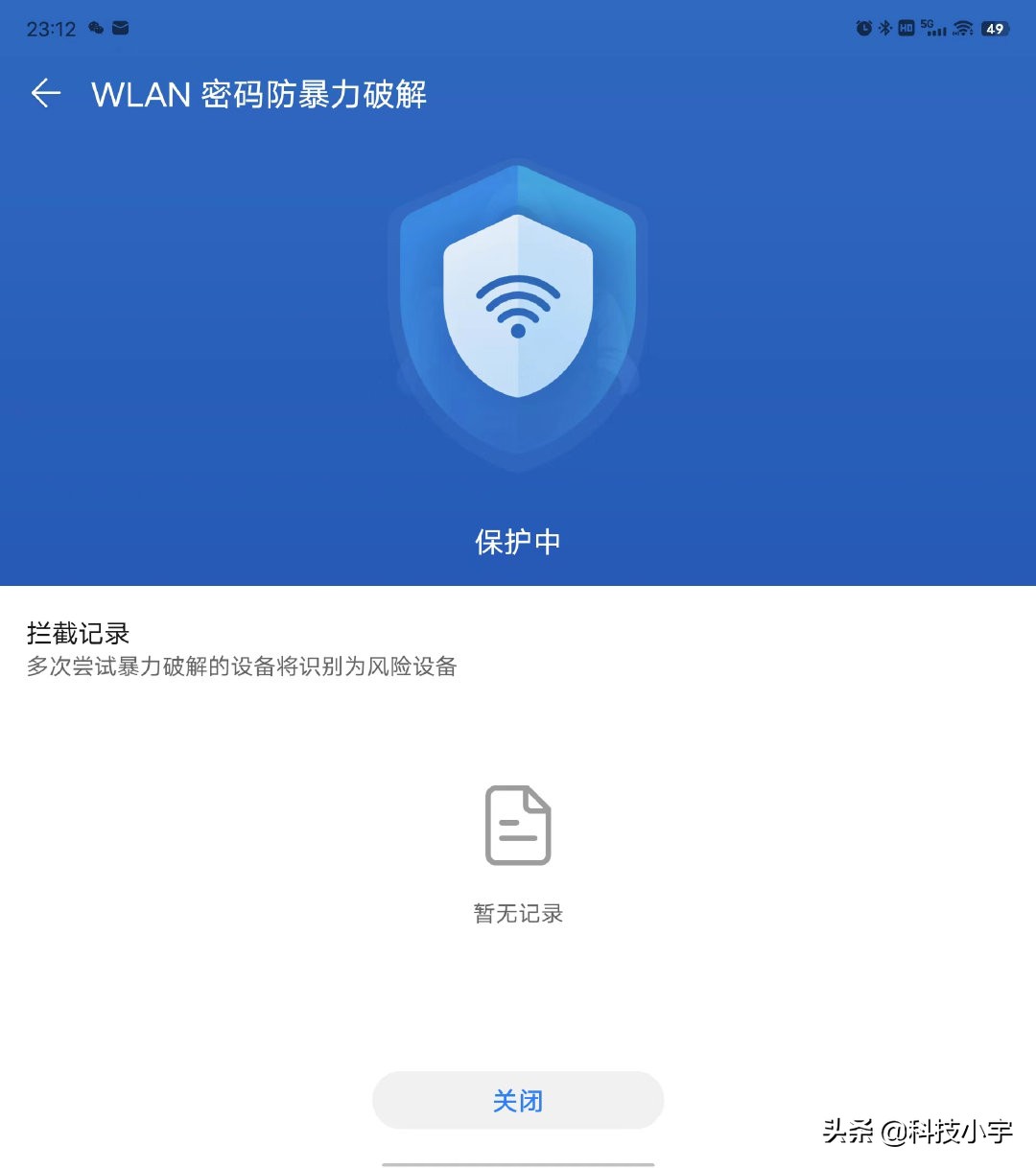1036x1168 pixels.
Task: Tap the 5G cellular signal indicator
Action: click(x=932, y=28)
